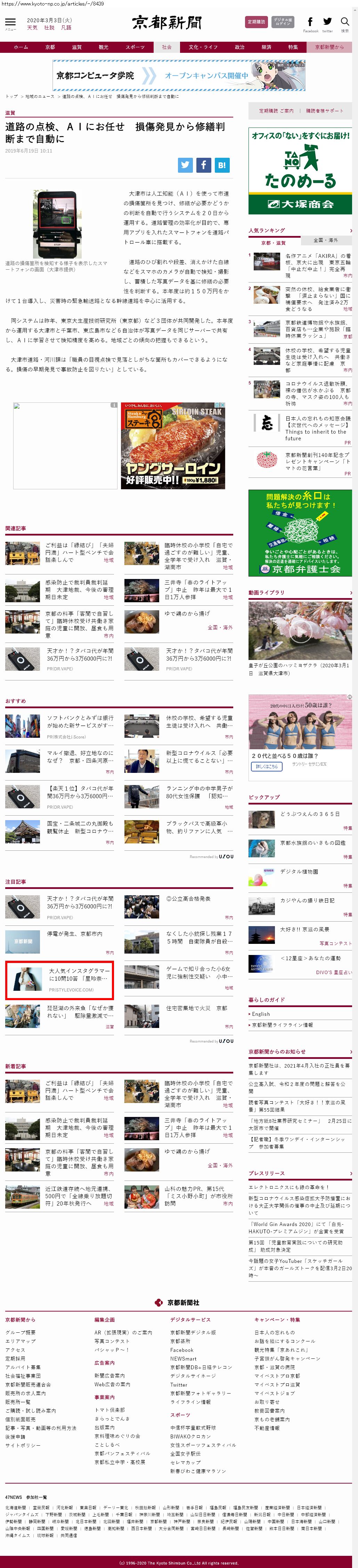Open the hamburger menu
Image resolution: width=358 pixels, height=1568 pixels.
tap(10, 23)
